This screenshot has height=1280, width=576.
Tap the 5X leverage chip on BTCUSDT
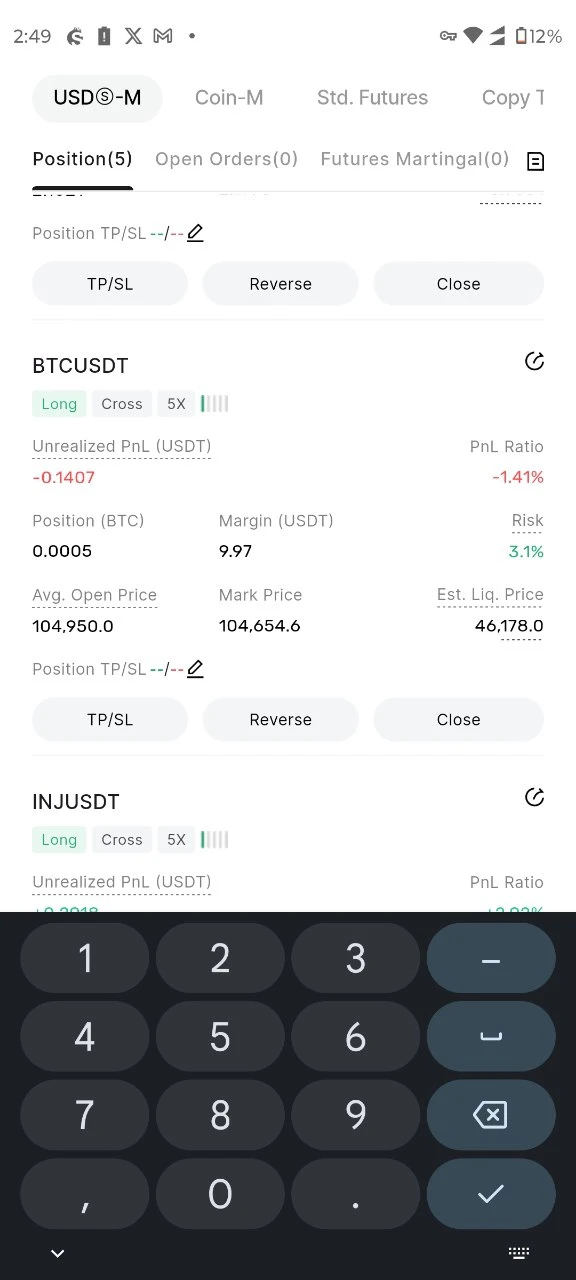point(176,404)
